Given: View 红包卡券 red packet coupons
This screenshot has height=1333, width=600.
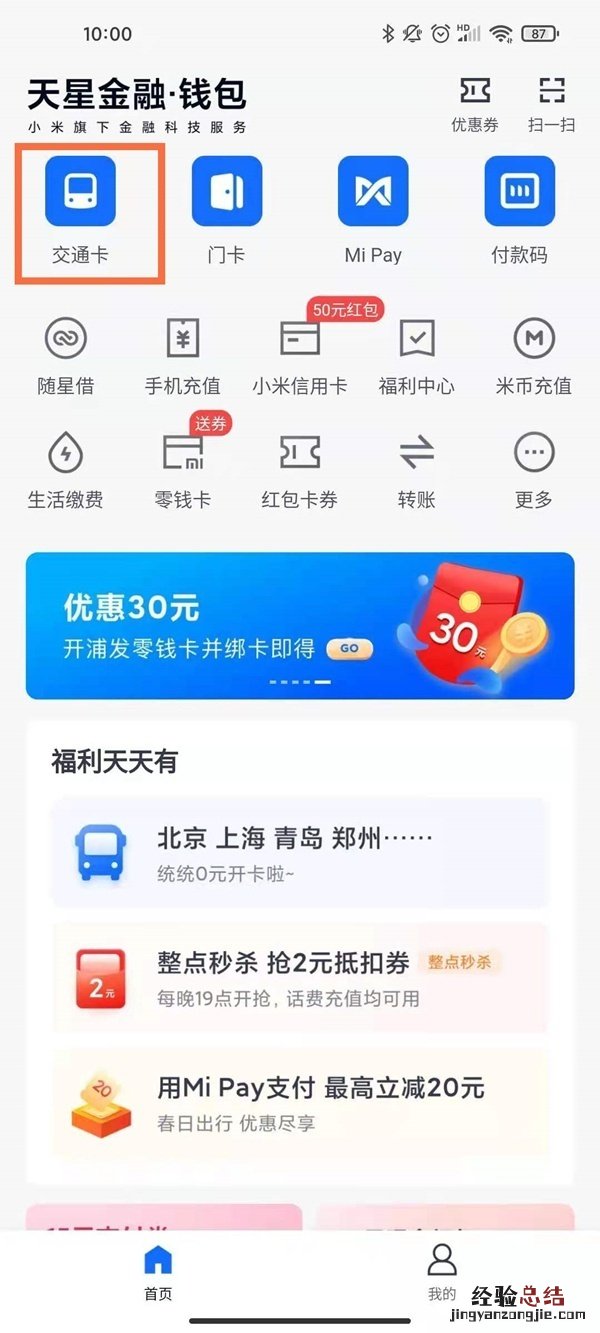Looking at the screenshot, I should click(x=299, y=470).
